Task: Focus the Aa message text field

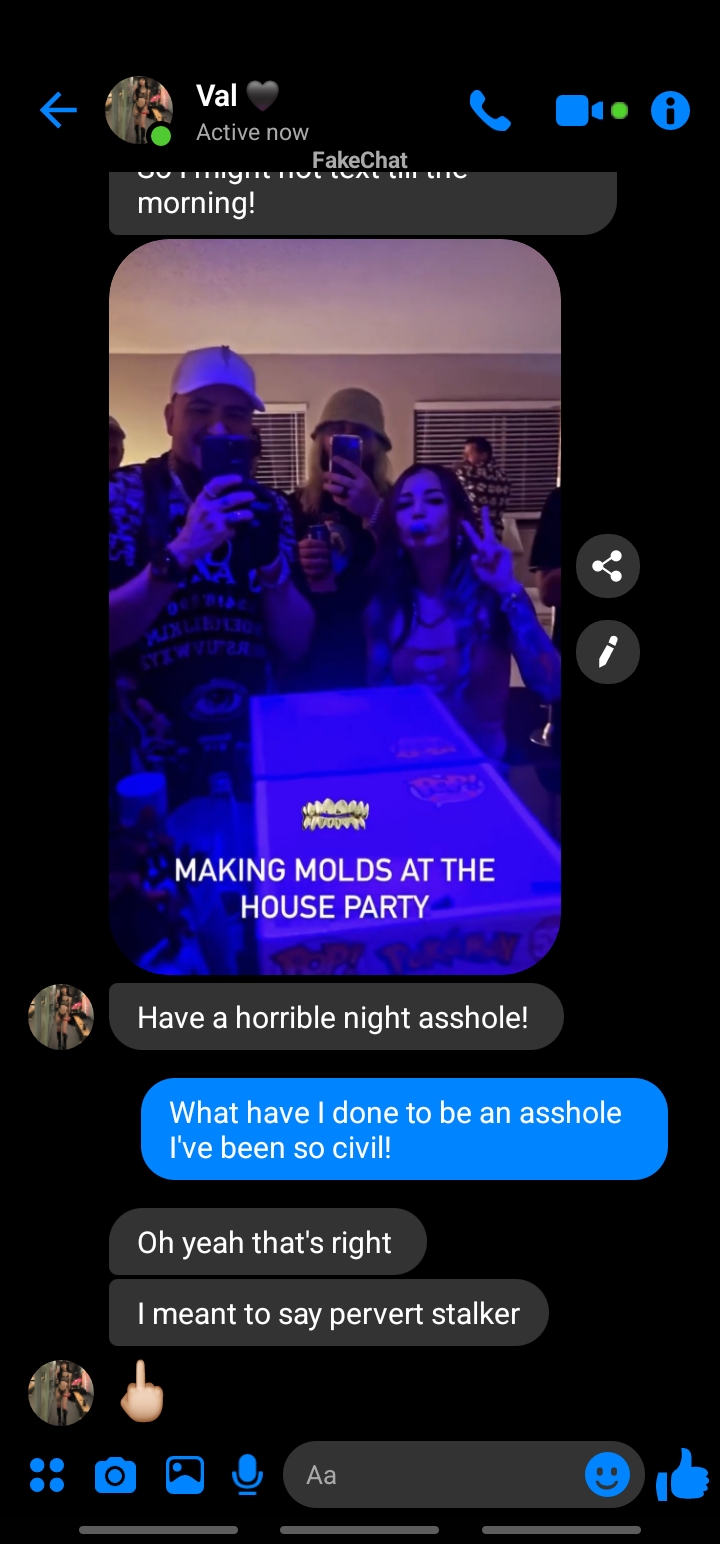Action: coord(430,1475)
